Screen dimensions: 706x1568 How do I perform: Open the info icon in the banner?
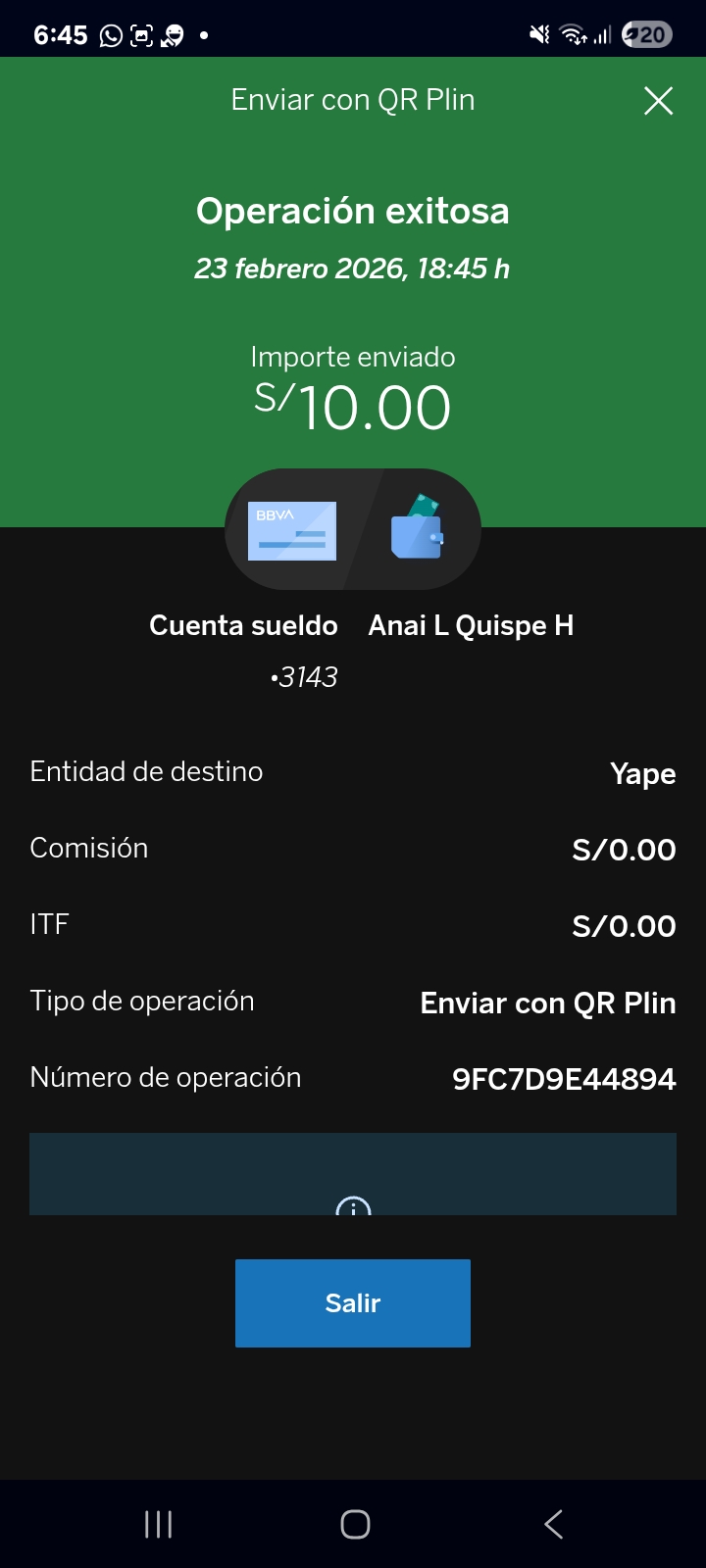click(353, 1206)
